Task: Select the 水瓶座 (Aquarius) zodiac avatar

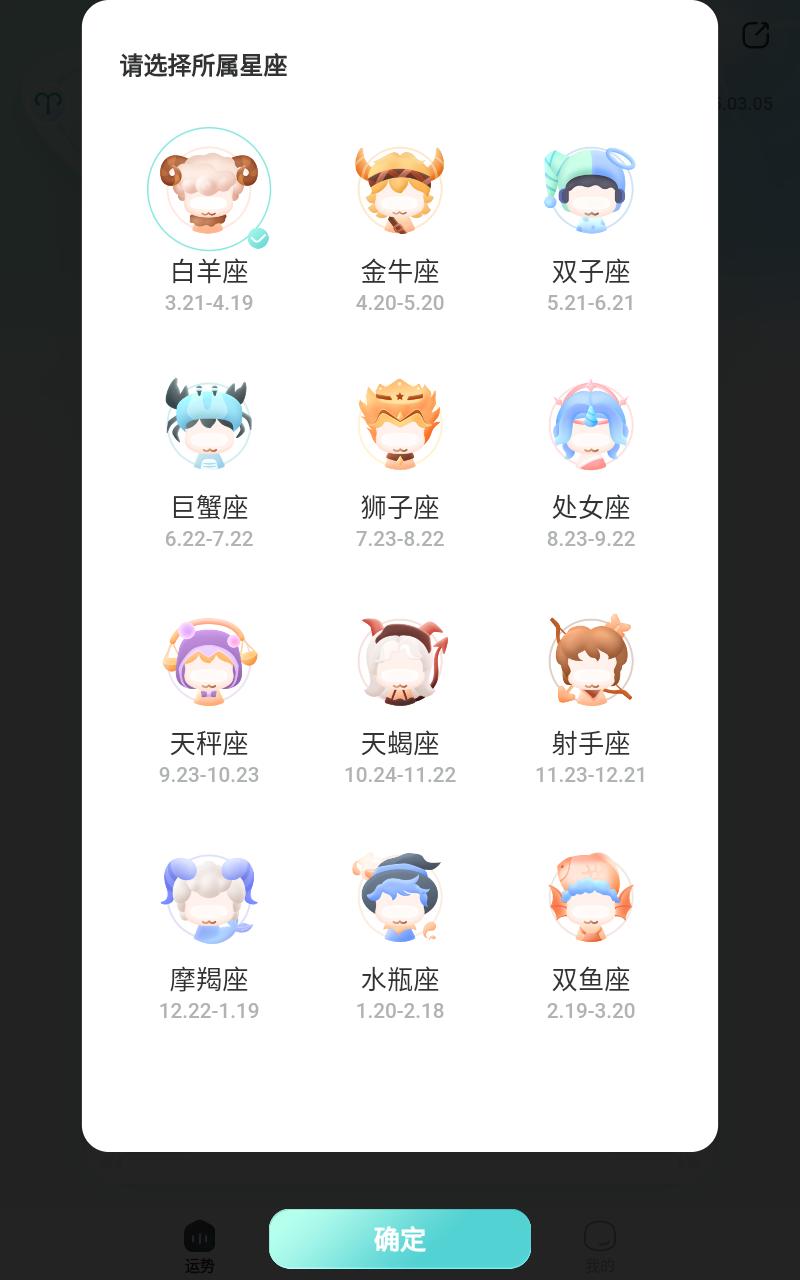Action: click(400, 897)
